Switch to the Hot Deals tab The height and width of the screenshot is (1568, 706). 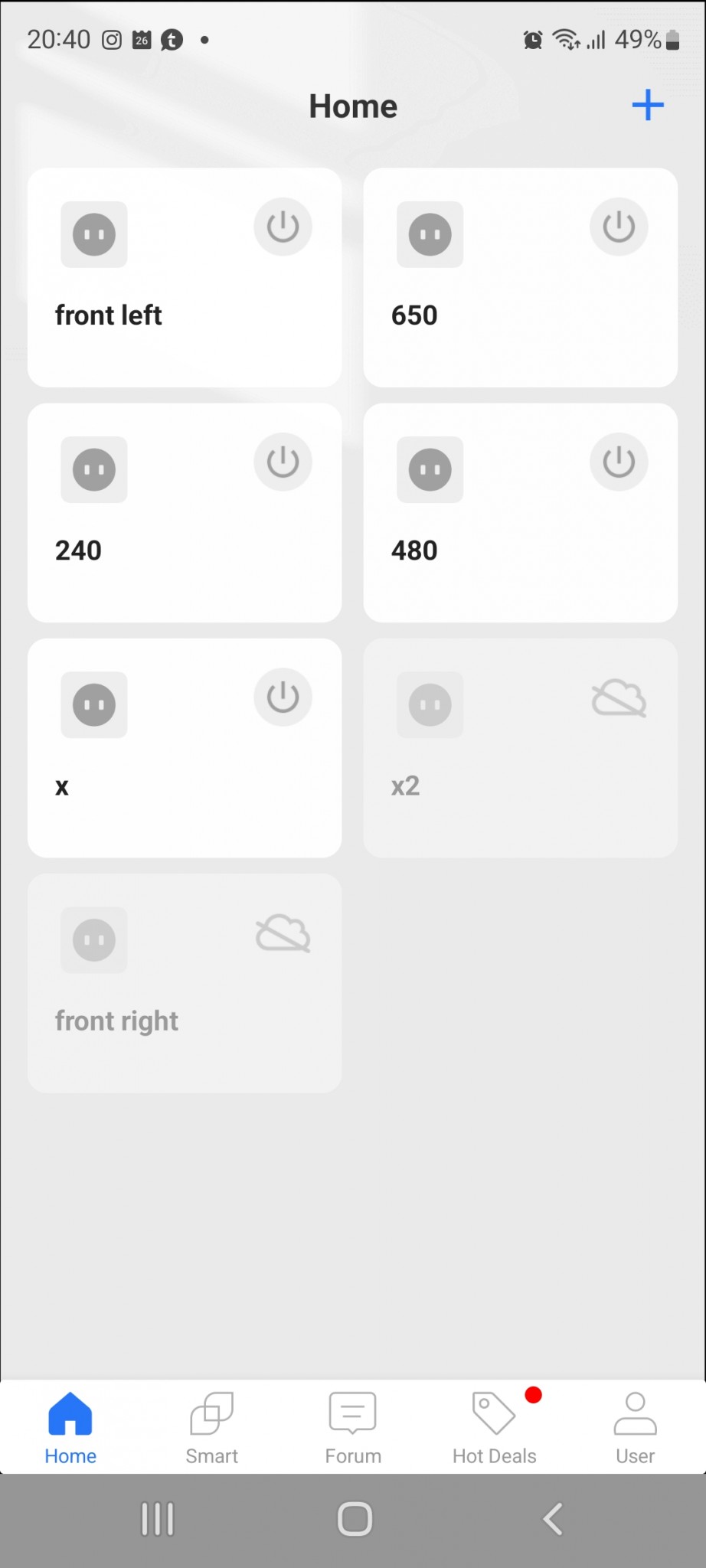(x=494, y=1428)
